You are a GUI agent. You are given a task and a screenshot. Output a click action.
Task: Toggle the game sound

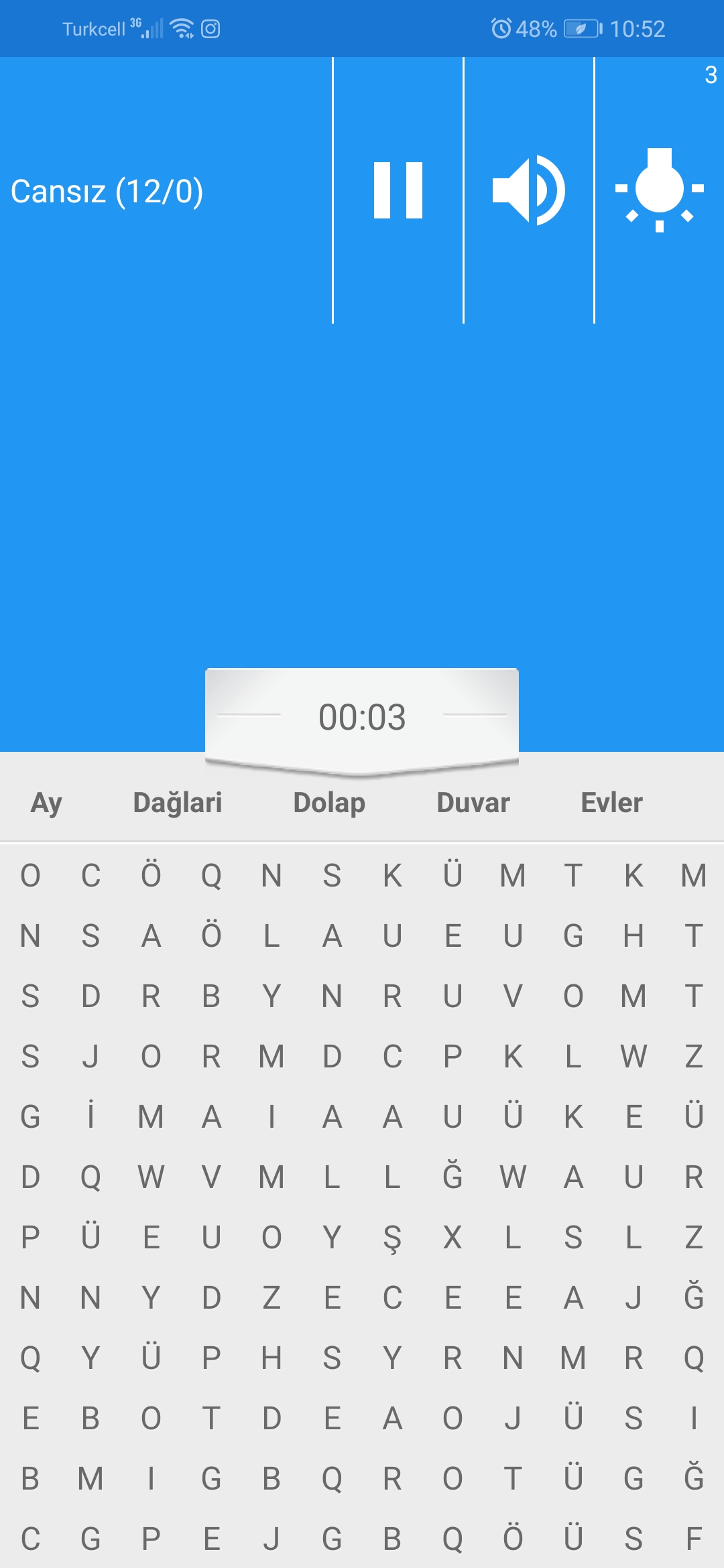click(528, 190)
